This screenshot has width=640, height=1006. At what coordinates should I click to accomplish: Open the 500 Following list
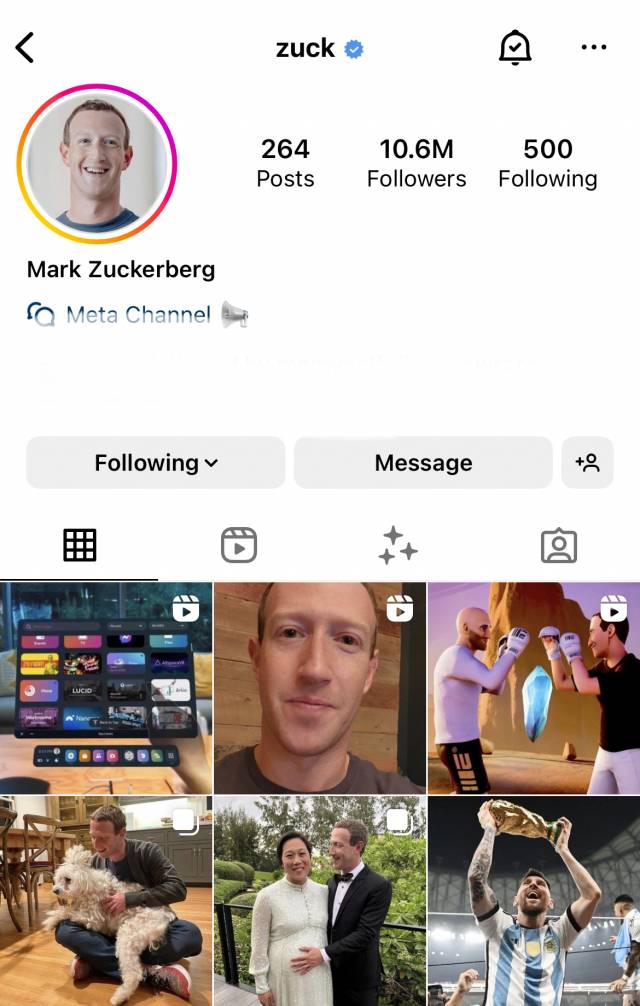[547, 163]
